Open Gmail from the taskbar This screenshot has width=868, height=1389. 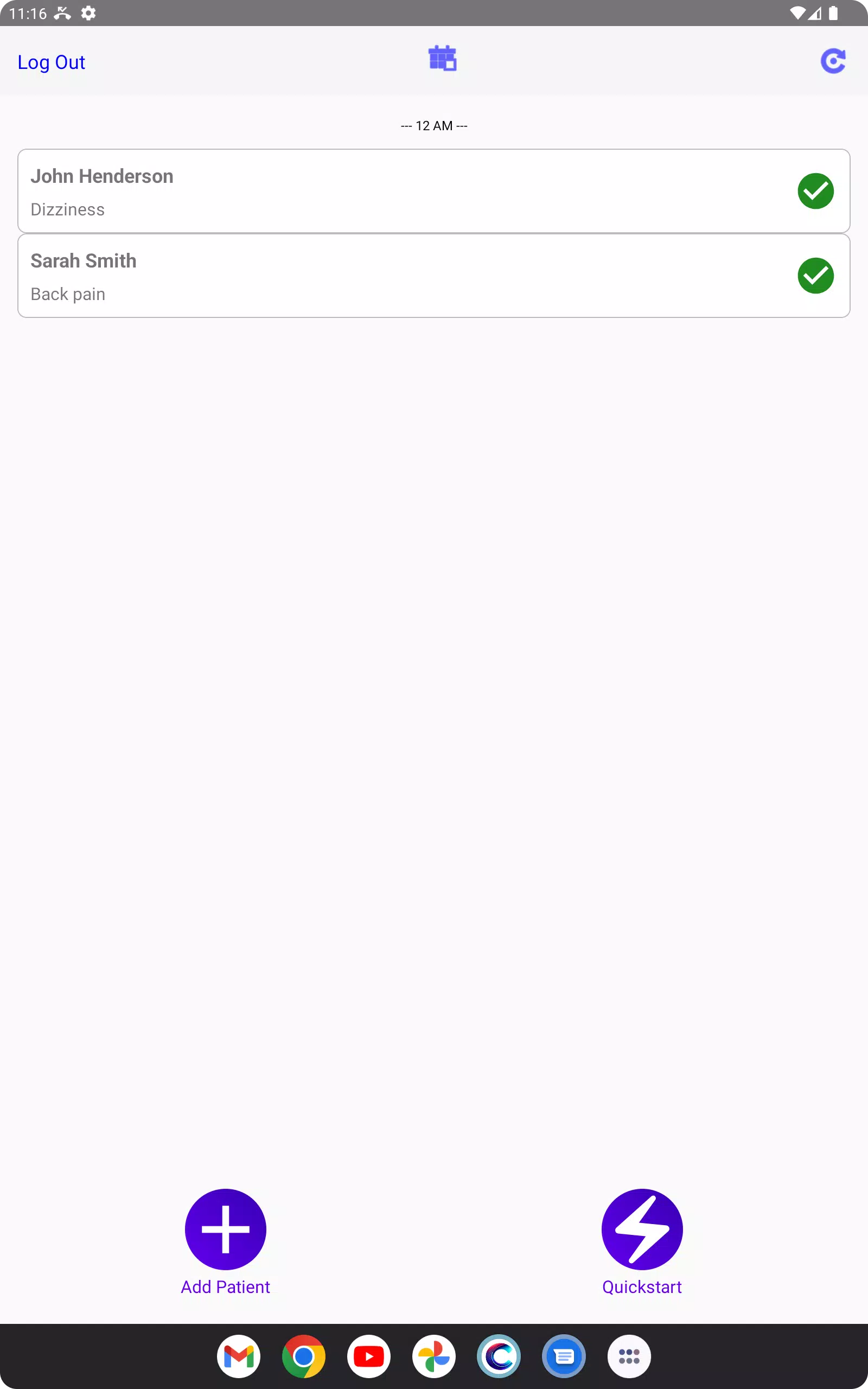(238, 1356)
